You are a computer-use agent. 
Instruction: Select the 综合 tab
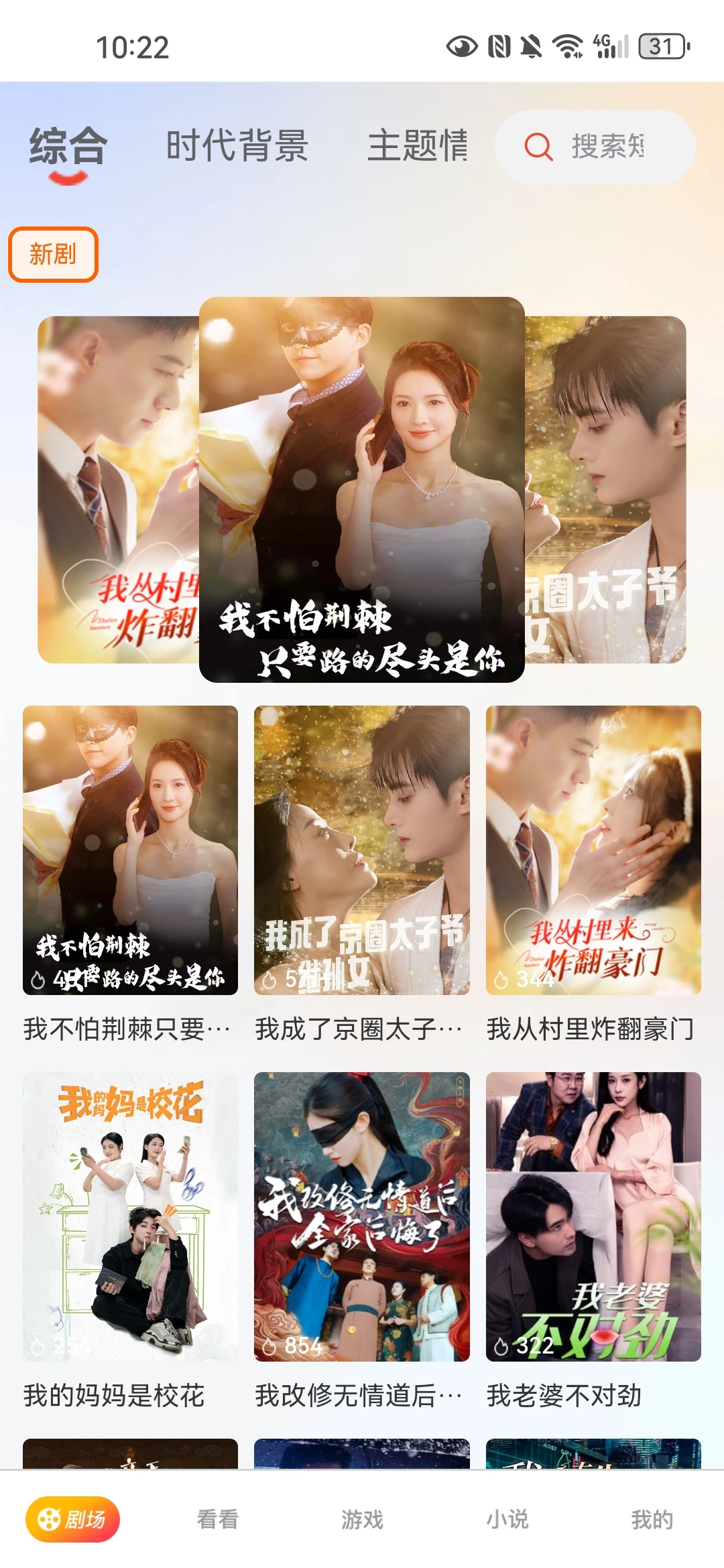click(x=66, y=146)
